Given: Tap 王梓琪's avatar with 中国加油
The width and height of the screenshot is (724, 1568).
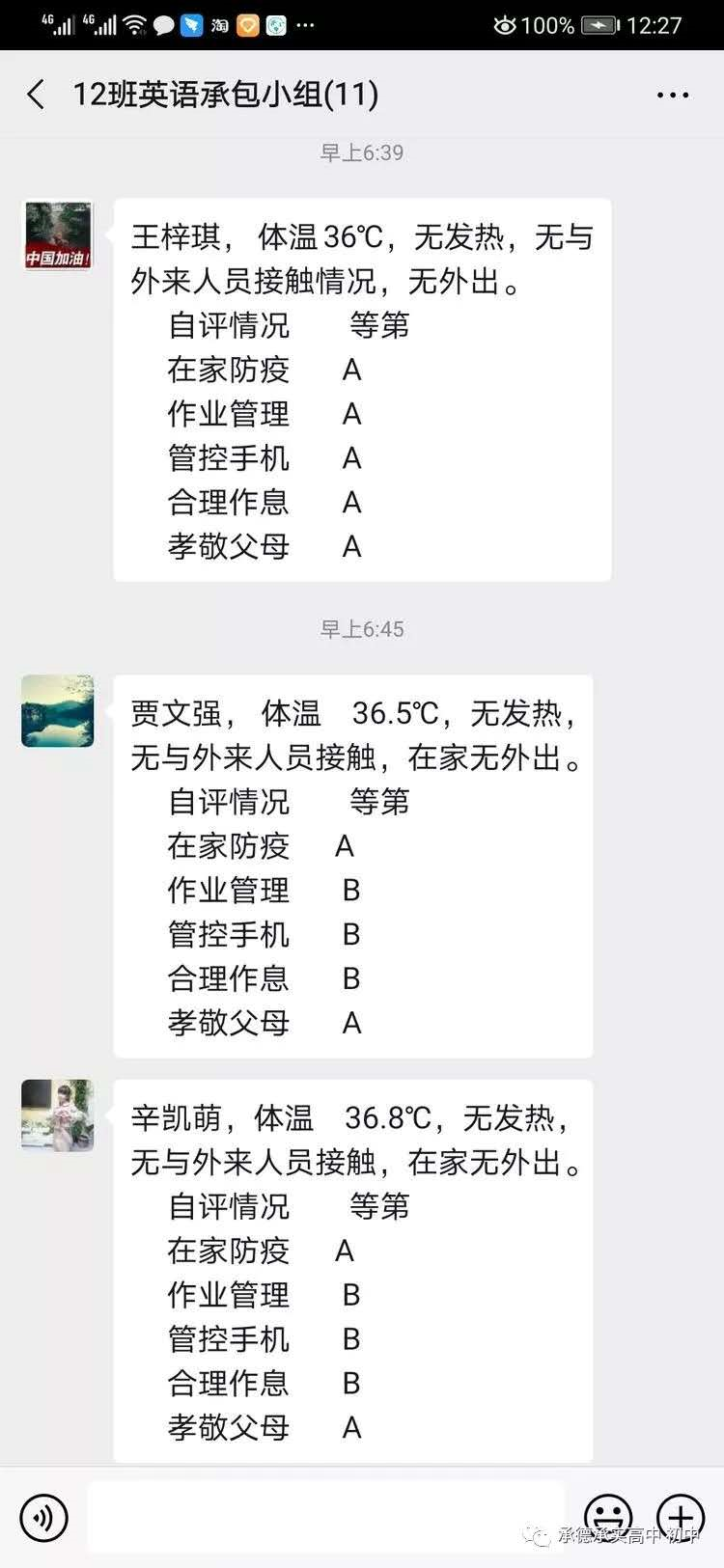Looking at the screenshot, I should tap(58, 235).
